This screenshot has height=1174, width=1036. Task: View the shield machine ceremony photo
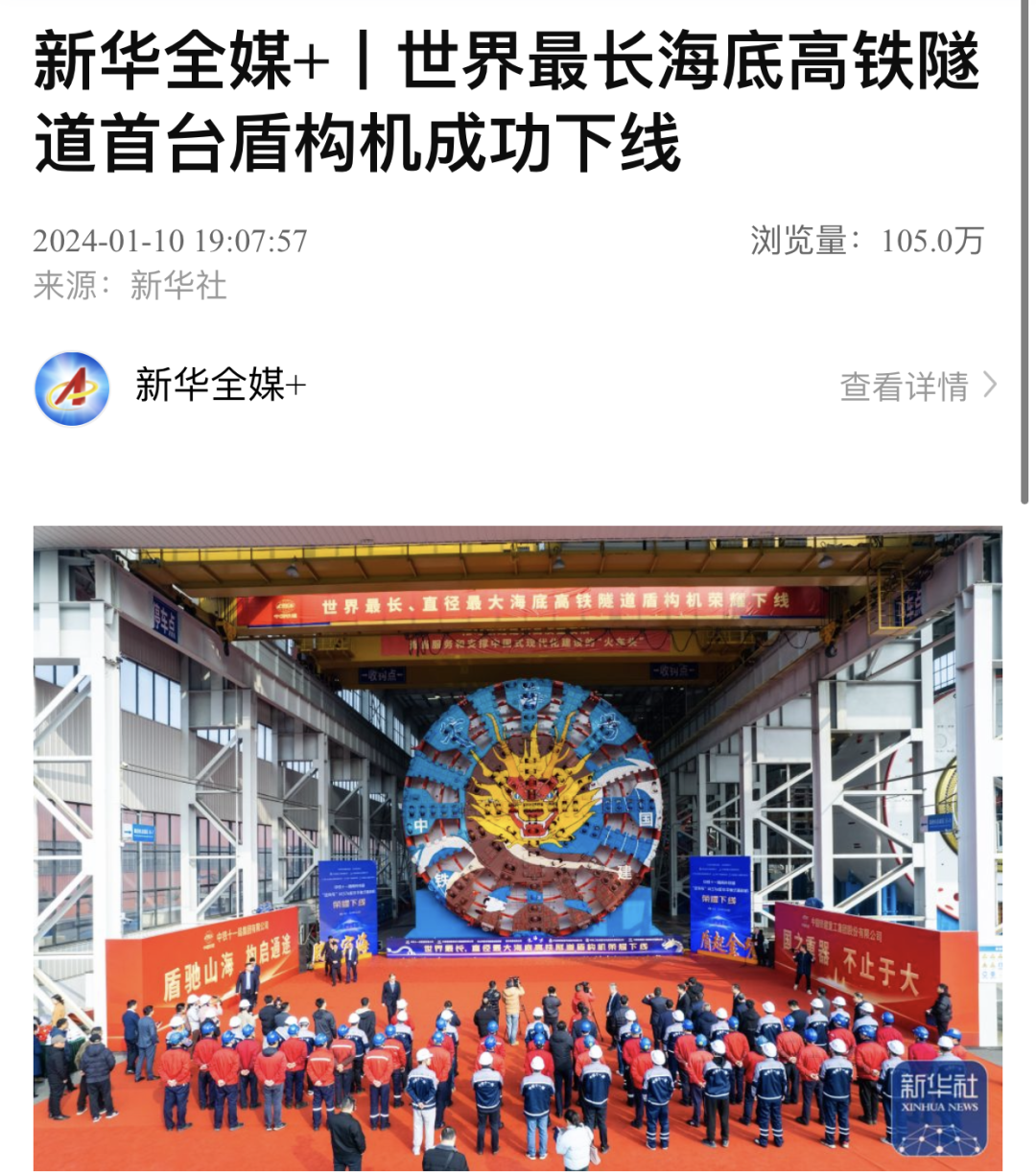pos(518,848)
